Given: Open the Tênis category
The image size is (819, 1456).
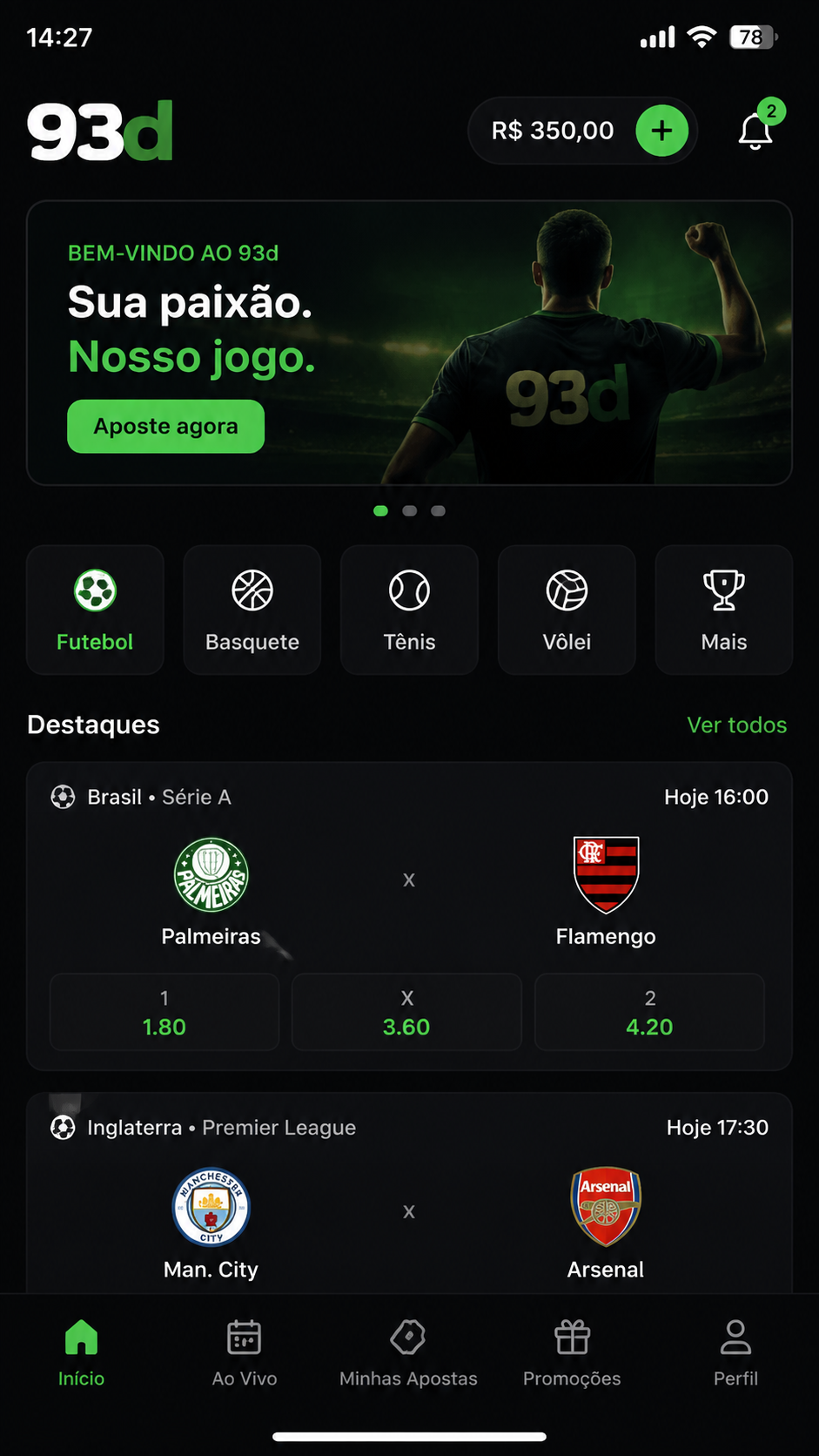Looking at the screenshot, I should [409, 610].
